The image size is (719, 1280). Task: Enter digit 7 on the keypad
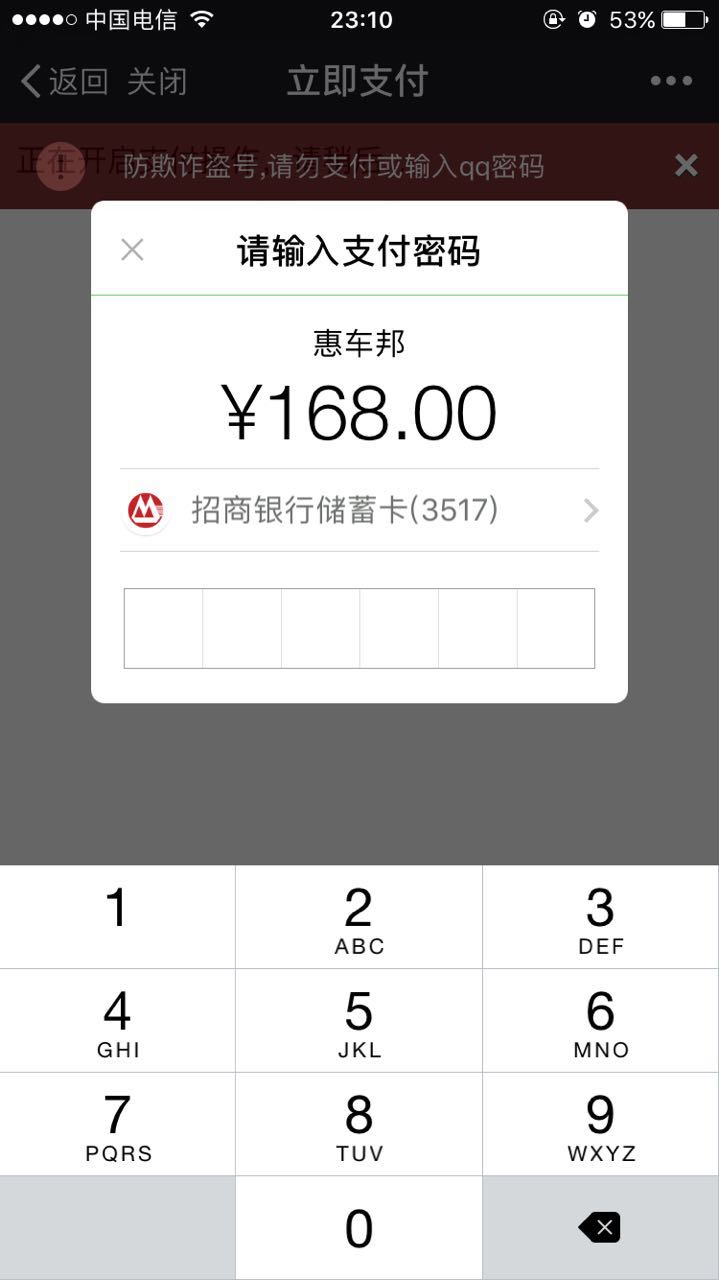click(117, 1124)
